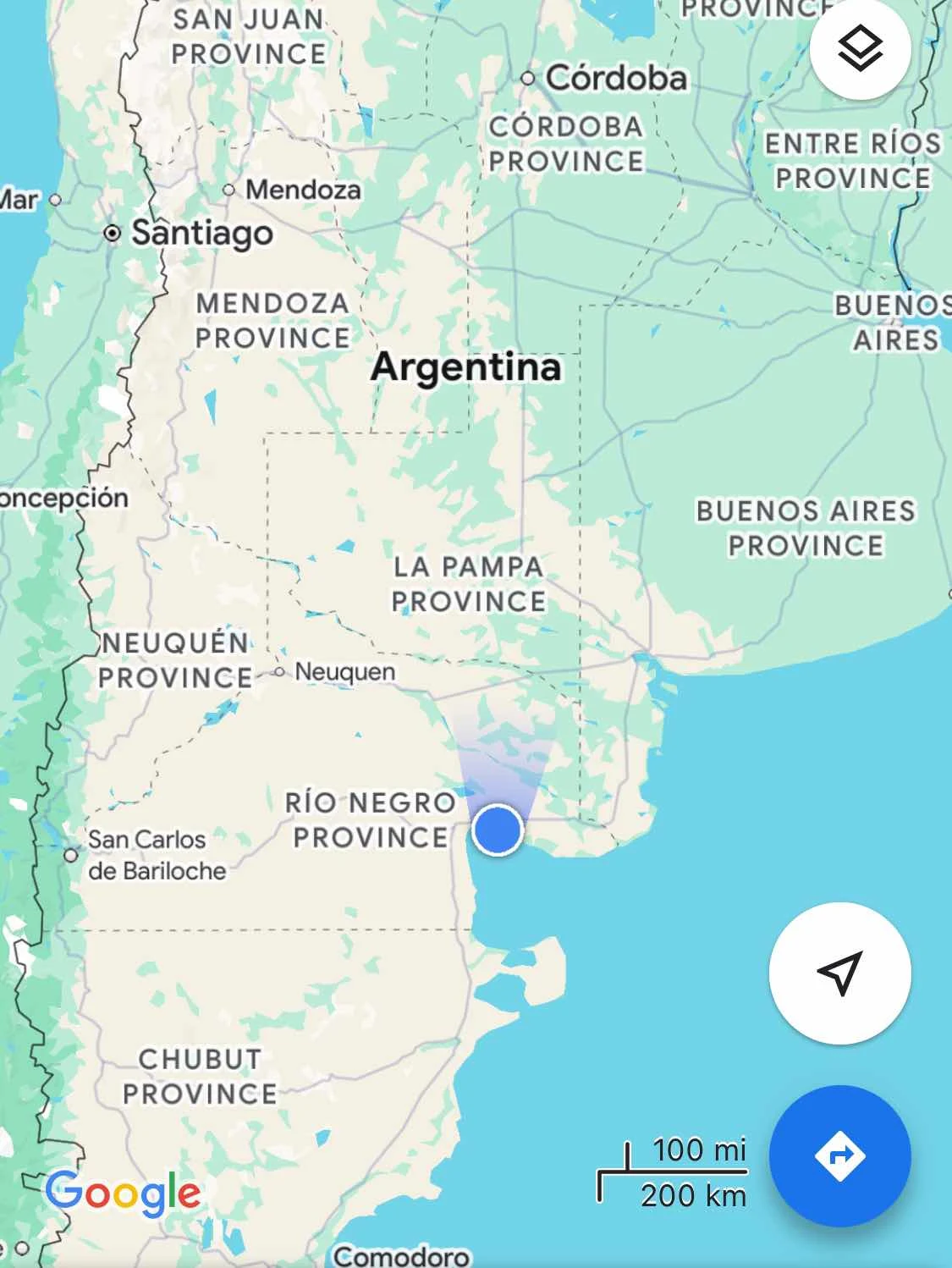Select Santiago on the map

[x=201, y=233]
